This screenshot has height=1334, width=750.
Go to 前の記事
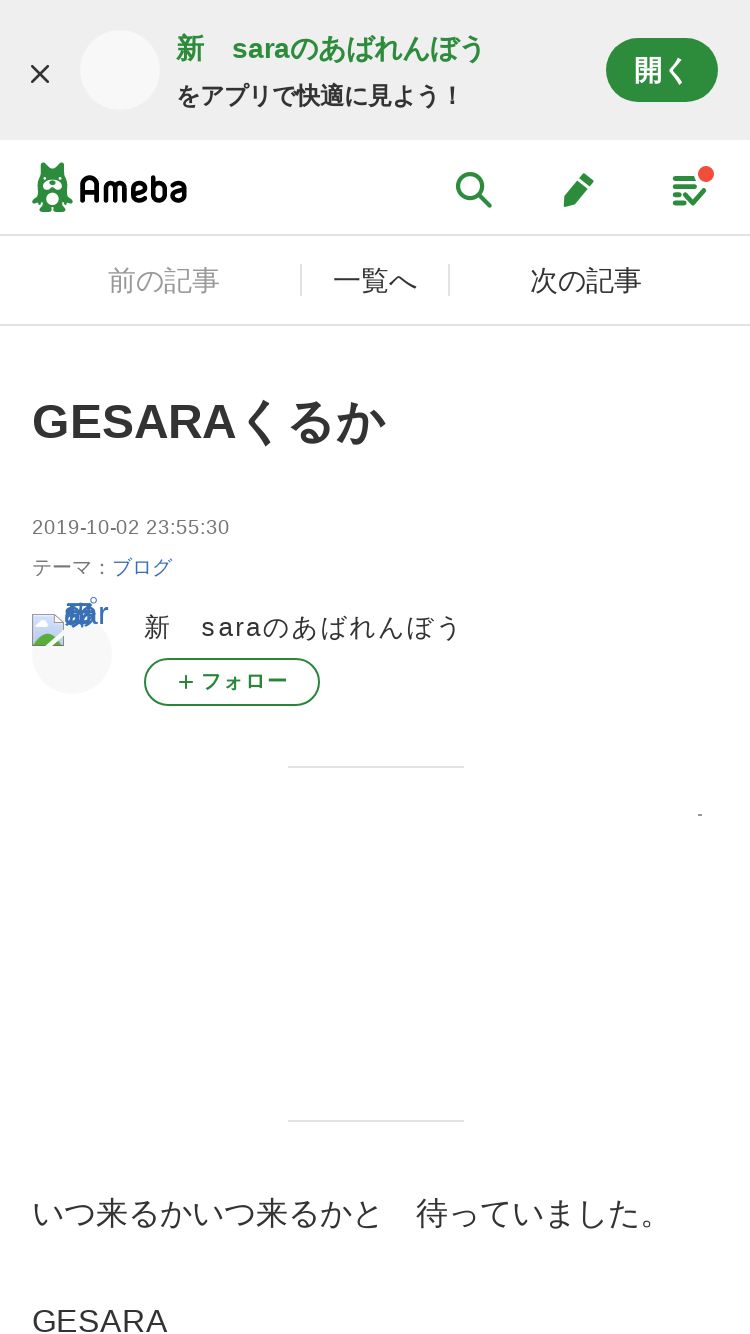[164, 281]
